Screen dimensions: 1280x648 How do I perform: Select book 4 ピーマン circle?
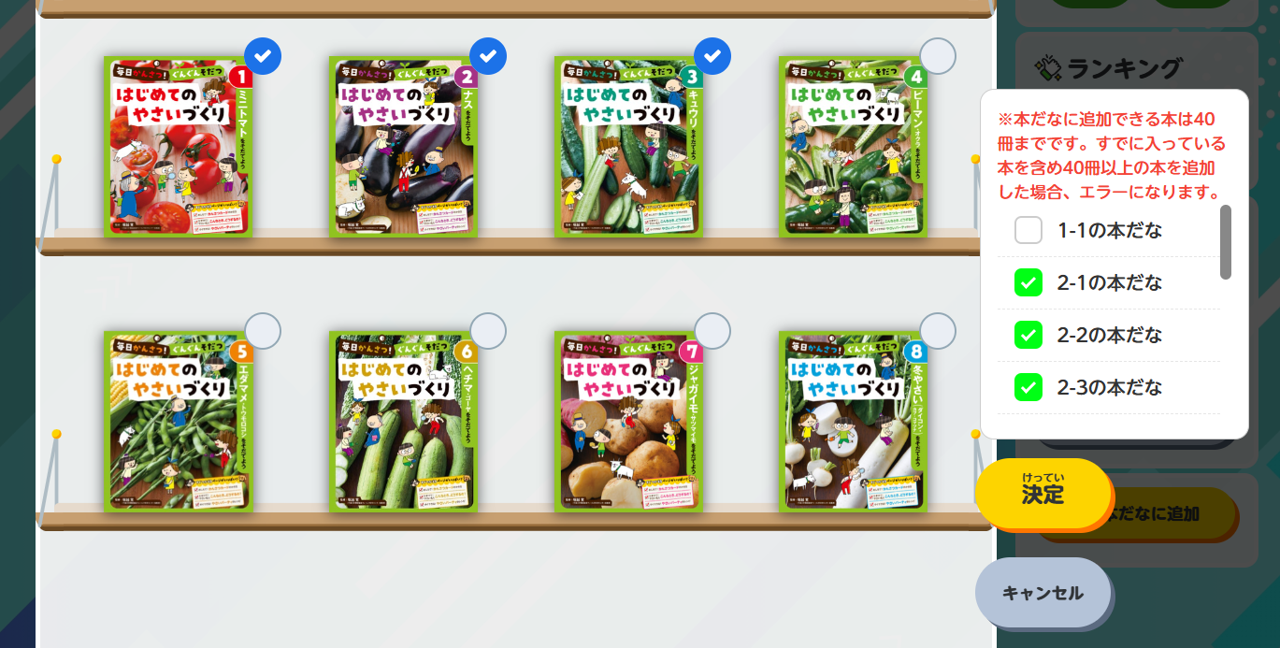(x=938, y=56)
